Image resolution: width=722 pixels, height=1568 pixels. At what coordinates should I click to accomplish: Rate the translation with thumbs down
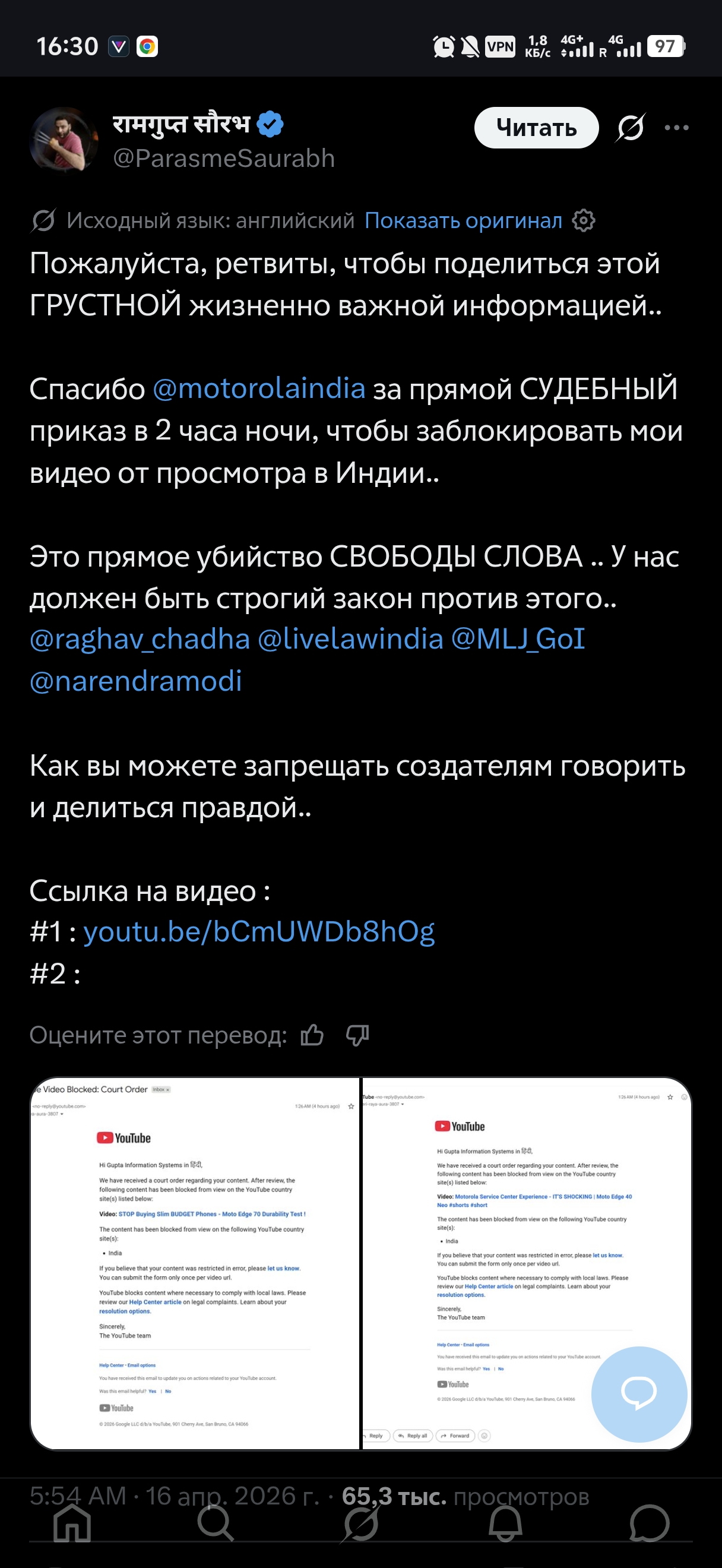point(357,1035)
